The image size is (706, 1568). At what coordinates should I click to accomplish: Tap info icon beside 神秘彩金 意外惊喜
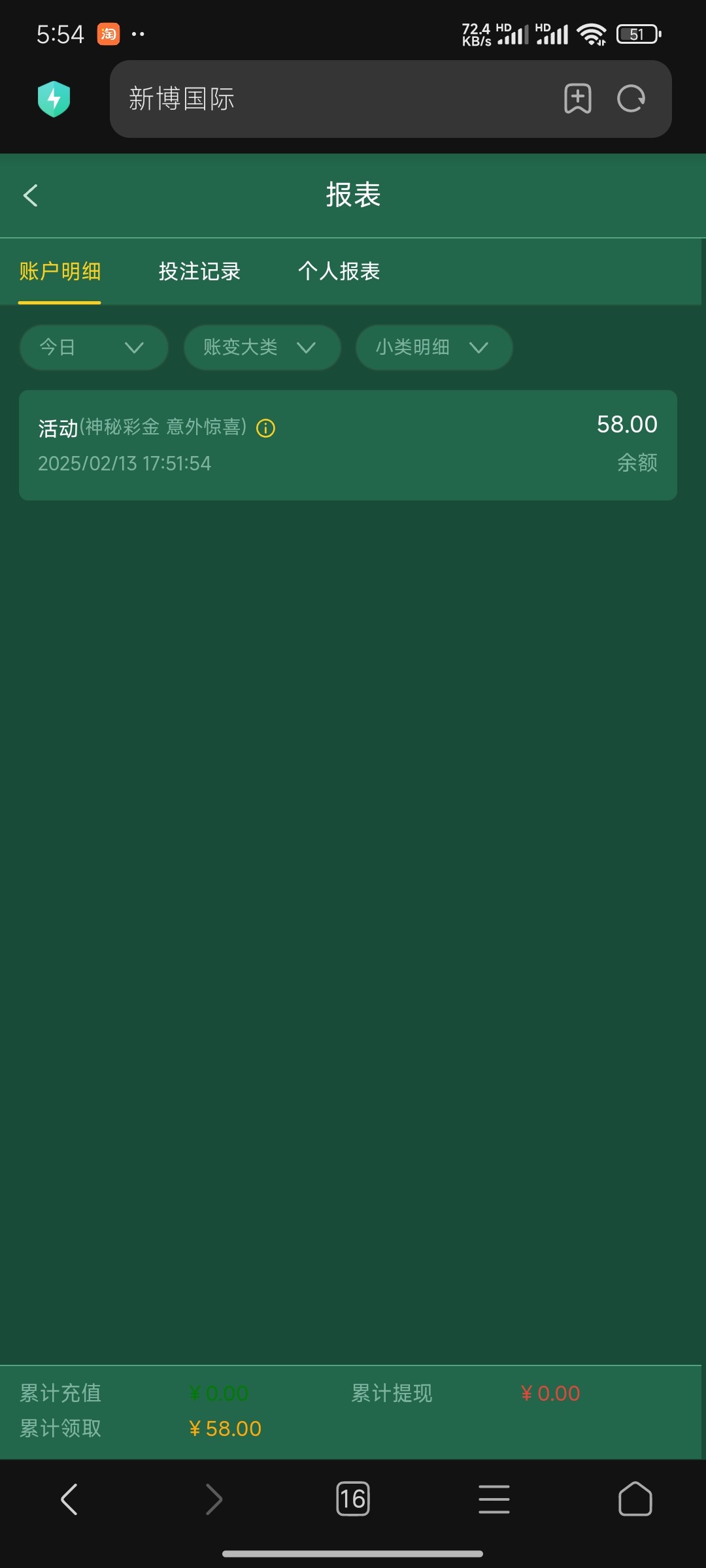[x=265, y=429]
